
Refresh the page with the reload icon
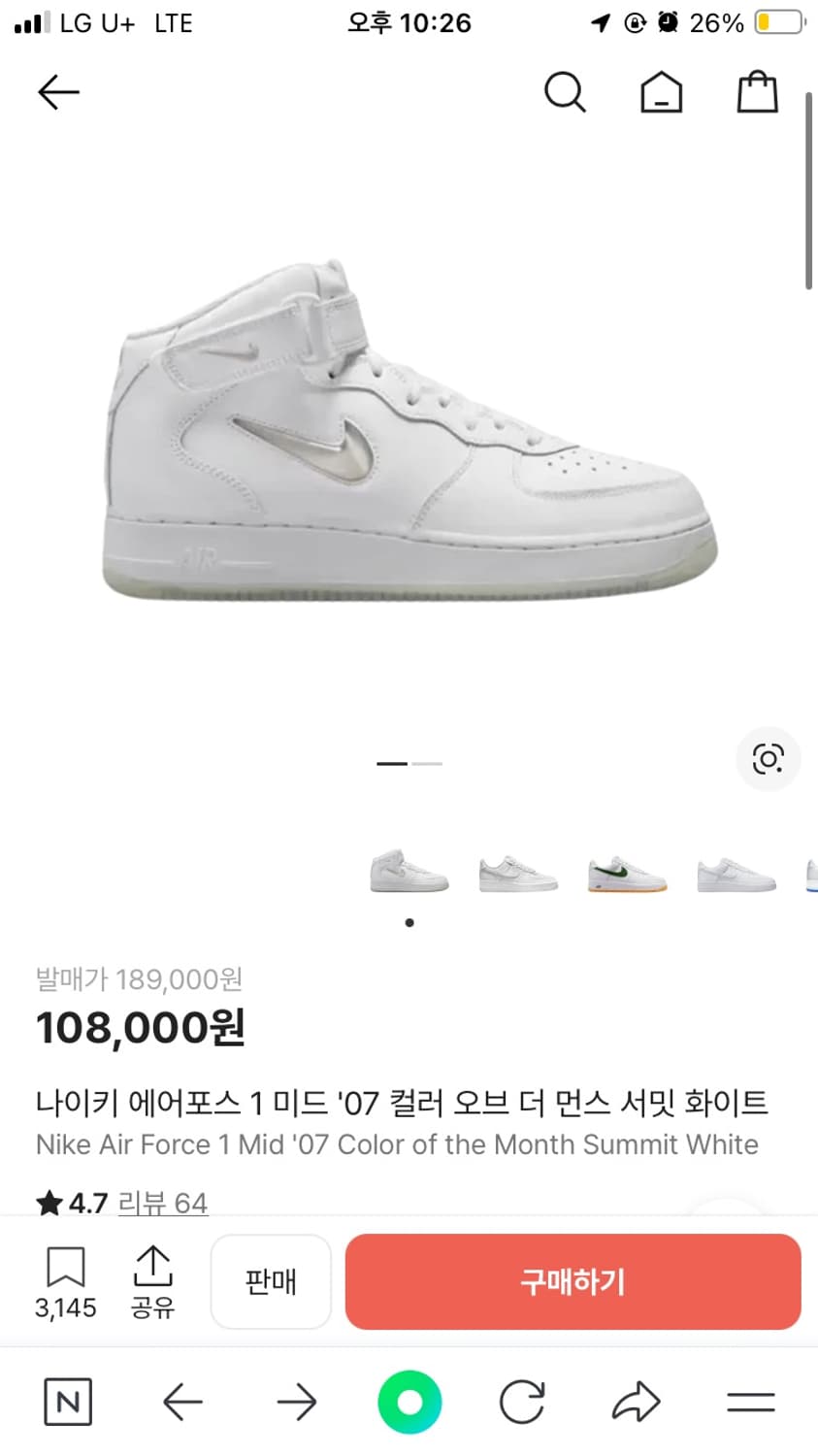pos(522,1402)
